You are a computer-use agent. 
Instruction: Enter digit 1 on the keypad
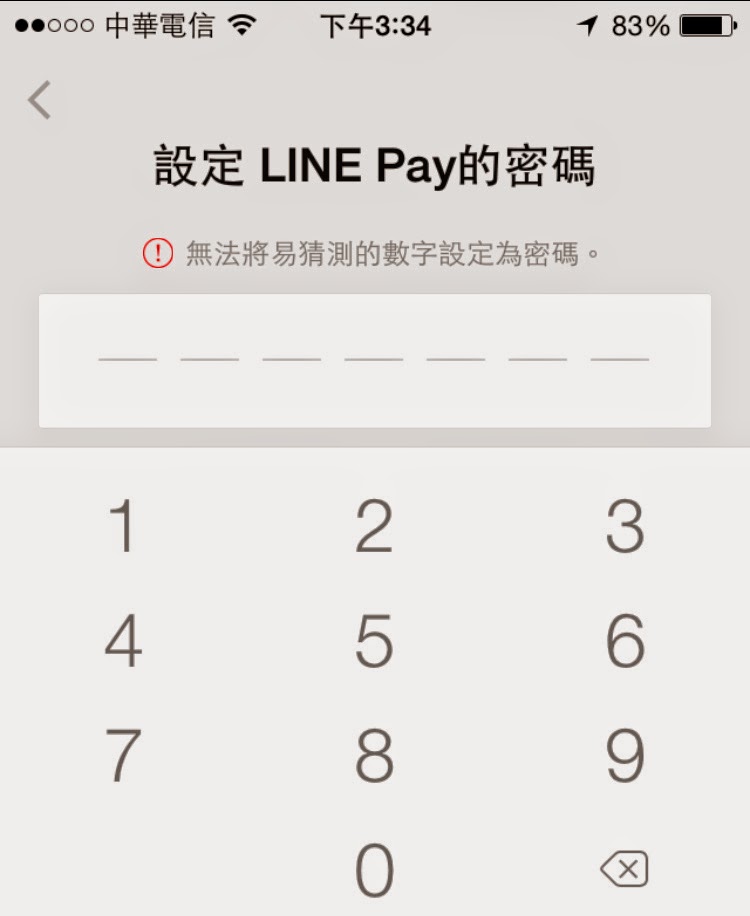click(122, 526)
